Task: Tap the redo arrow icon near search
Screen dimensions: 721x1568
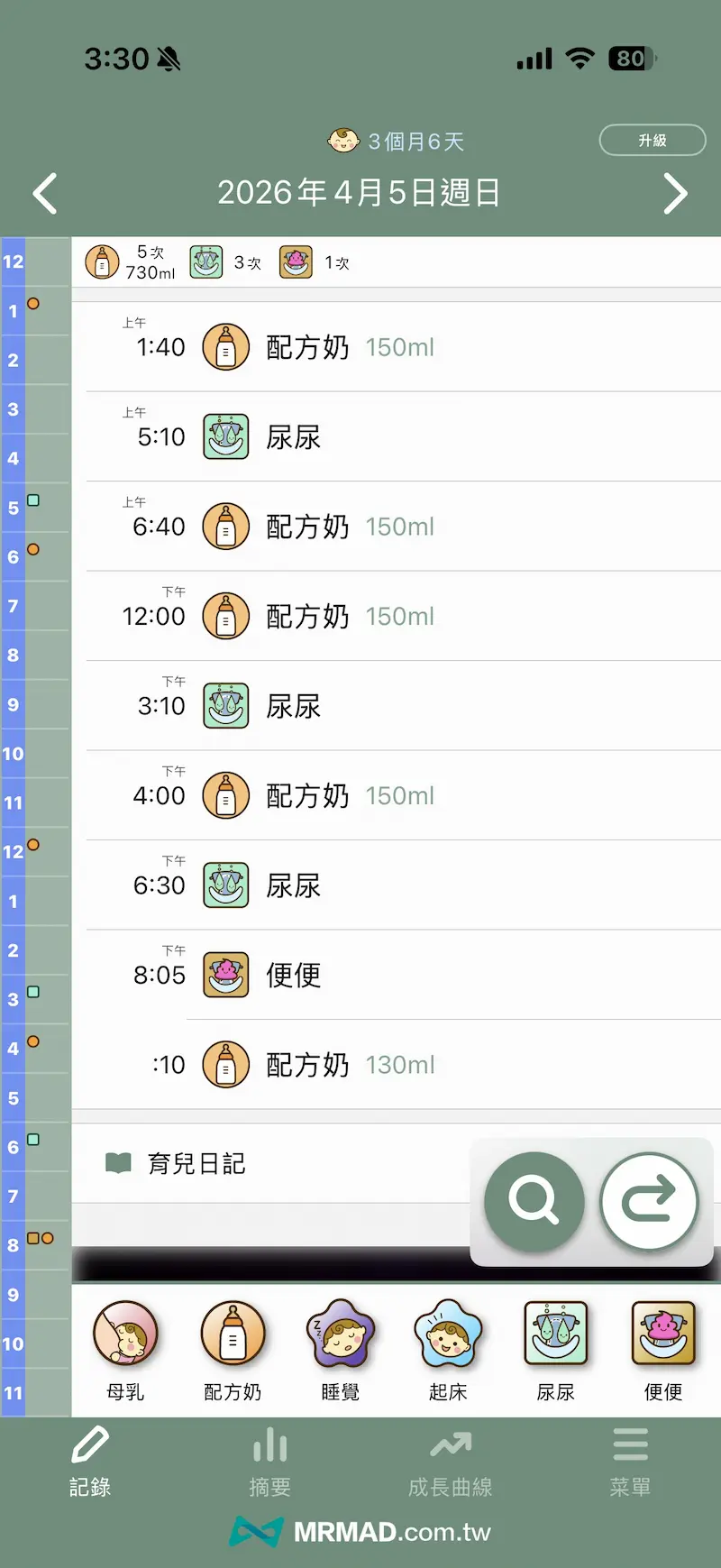Action: coord(651,1202)
